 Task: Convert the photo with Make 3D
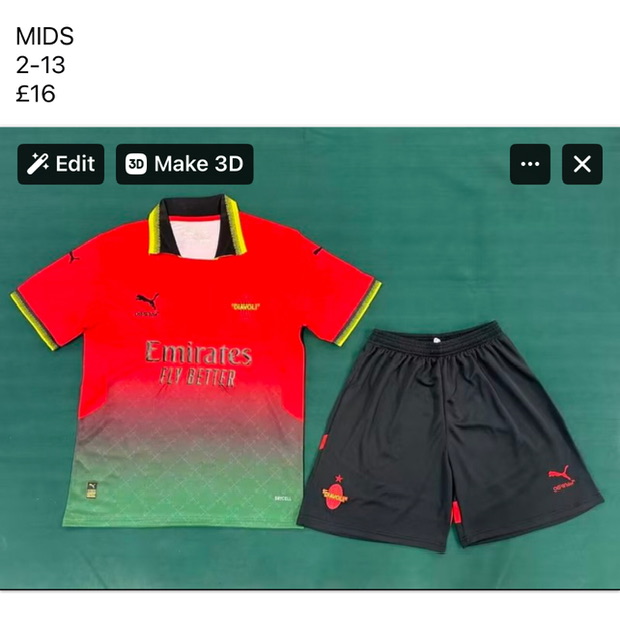[x=184, y=164]
